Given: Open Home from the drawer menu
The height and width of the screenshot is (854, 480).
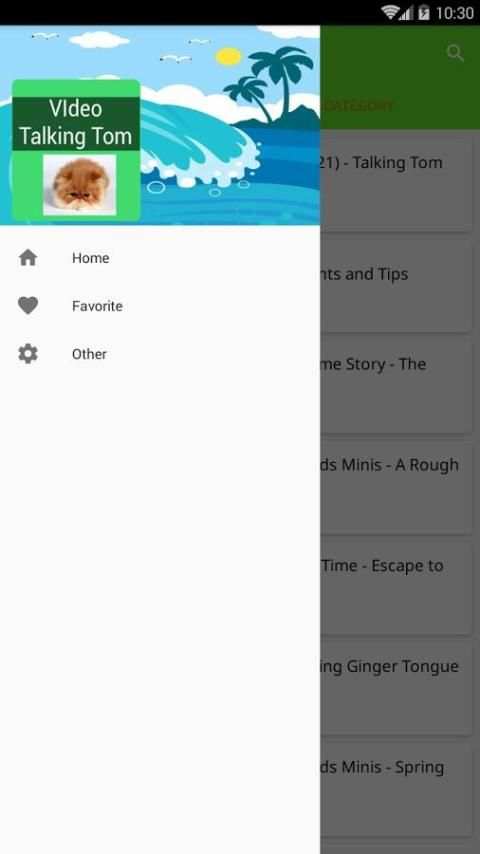Looking at the screenshot, I should coord(160,258).
